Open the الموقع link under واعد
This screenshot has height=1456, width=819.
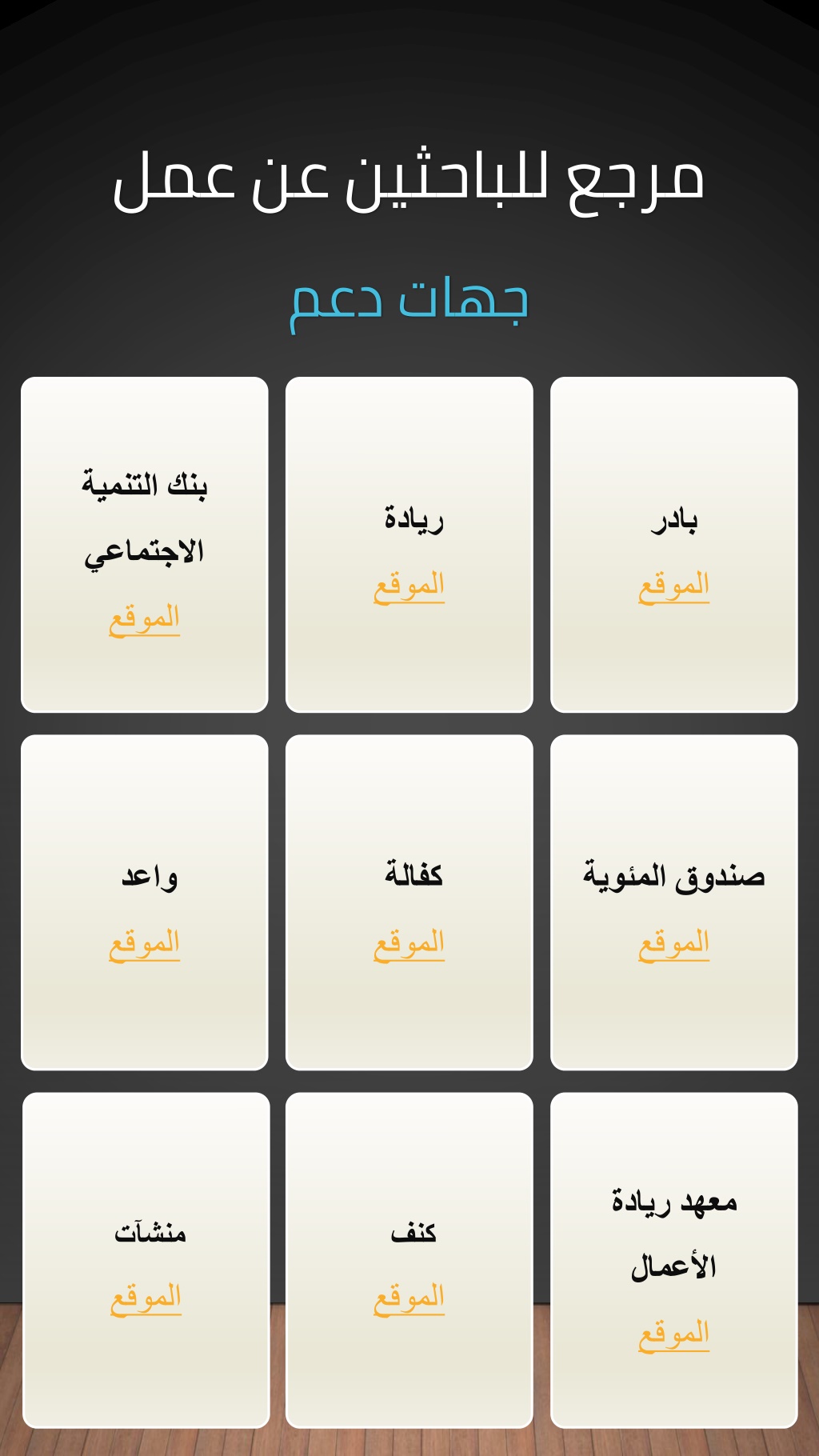[x=144, y=944]
